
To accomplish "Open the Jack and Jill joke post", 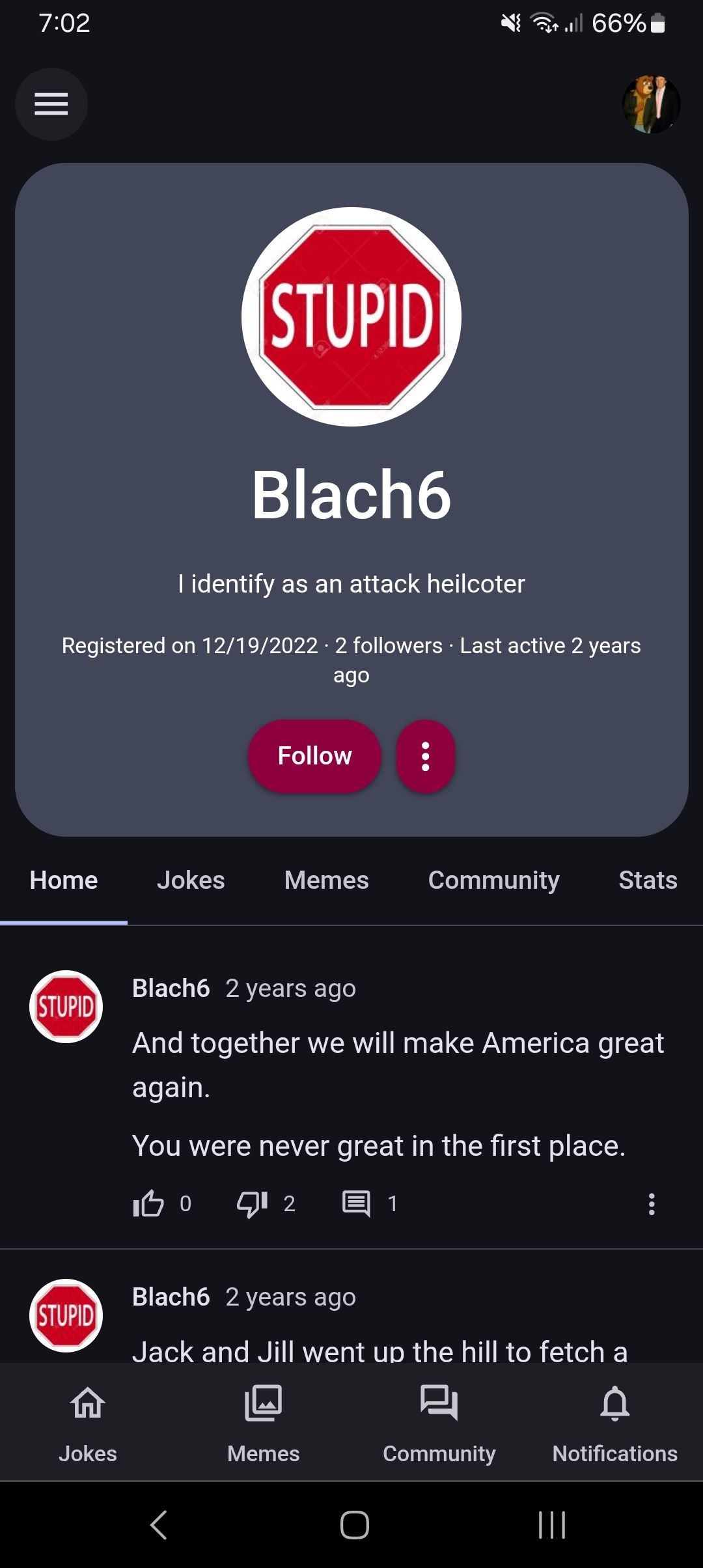I will coord(379,1349).
